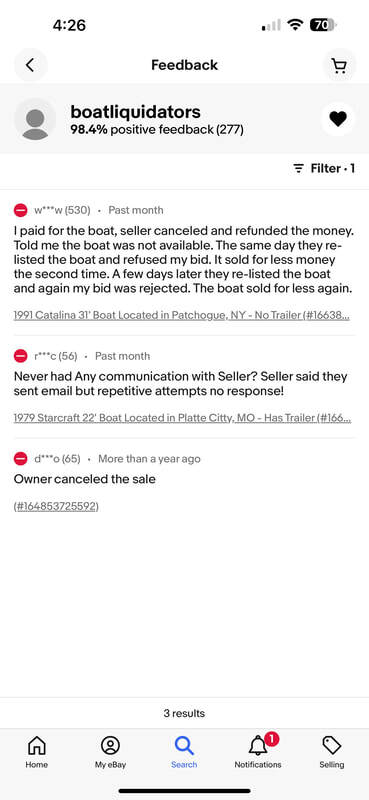Open the Filter options
This screenshot has width=369, height=800.
pyautogui.click(x=324, y=168)
